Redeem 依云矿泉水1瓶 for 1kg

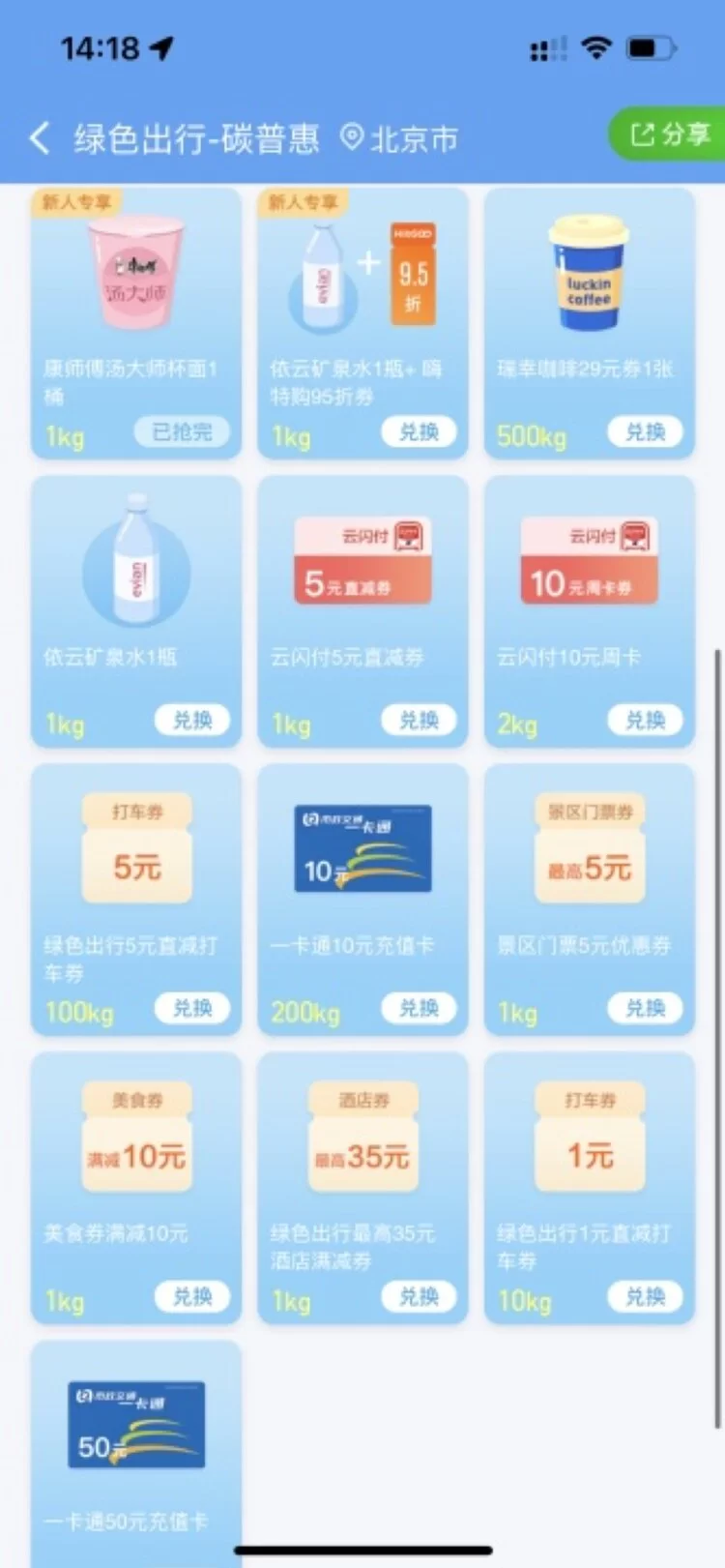191,720
